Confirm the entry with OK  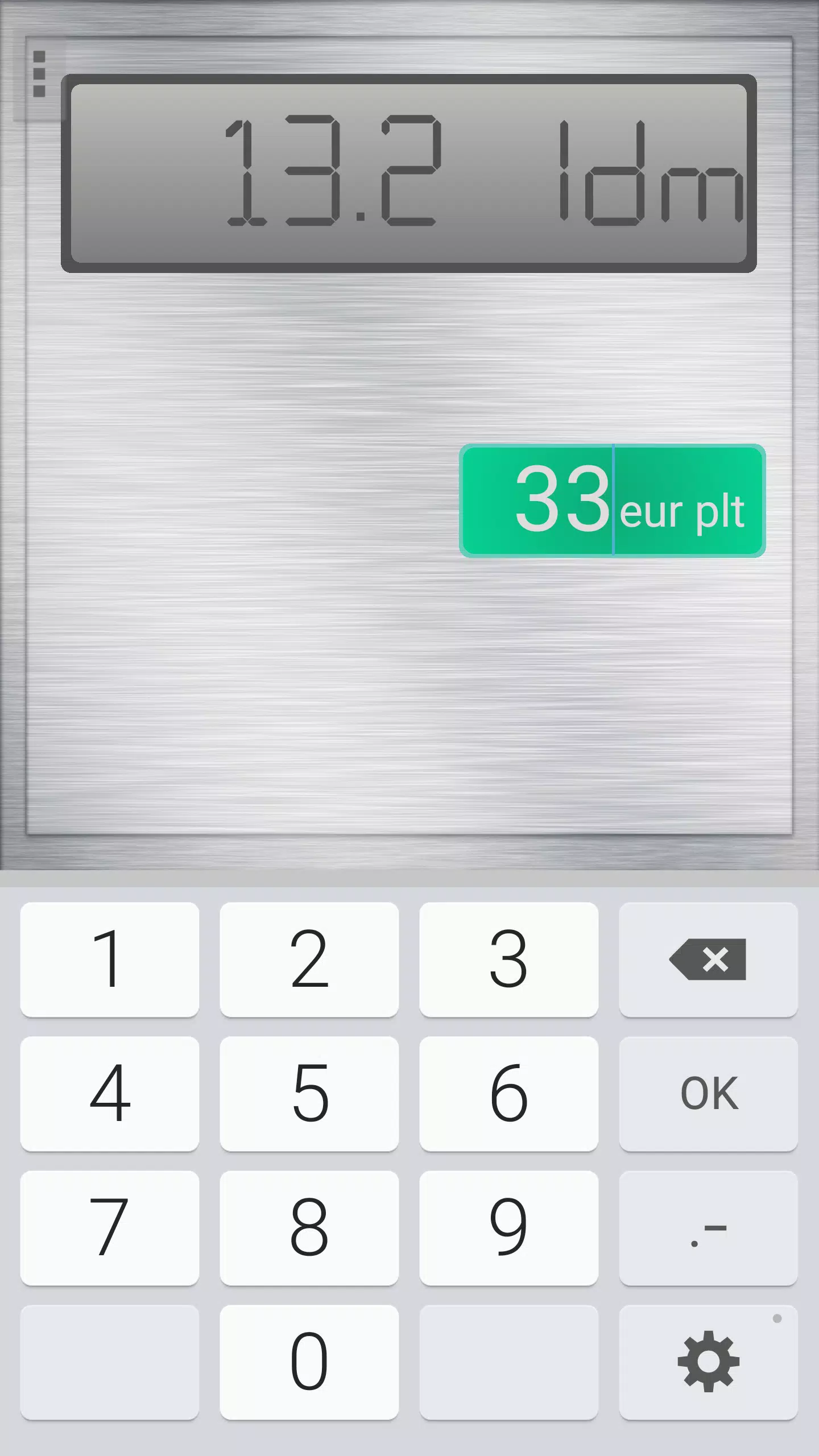tap(708, 1093)
